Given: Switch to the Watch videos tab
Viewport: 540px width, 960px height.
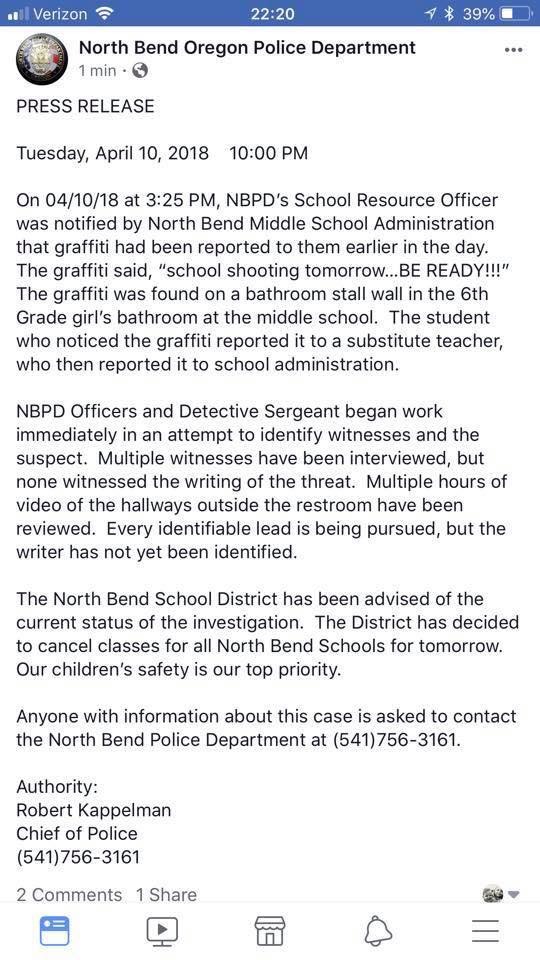Looking at the screenshot, I should click(x=162, y=931).
